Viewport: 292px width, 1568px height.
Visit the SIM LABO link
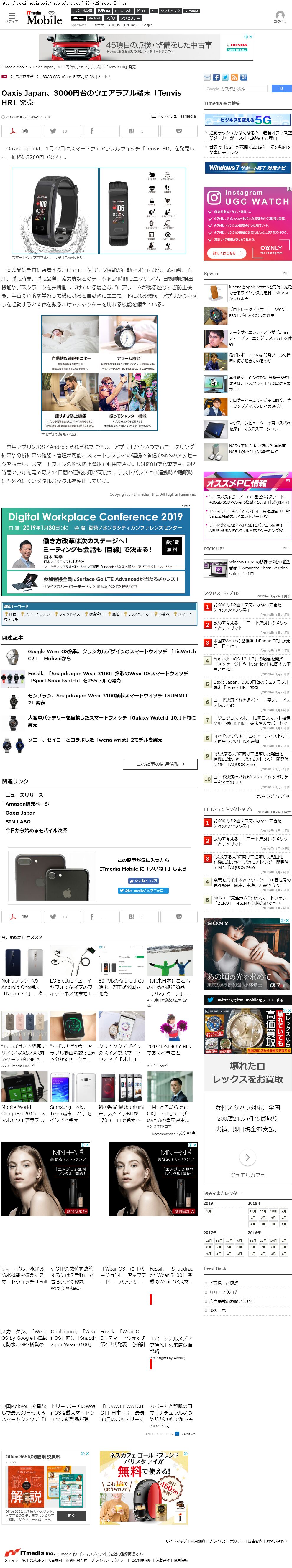pyautogui.click(x=18, y=821)
